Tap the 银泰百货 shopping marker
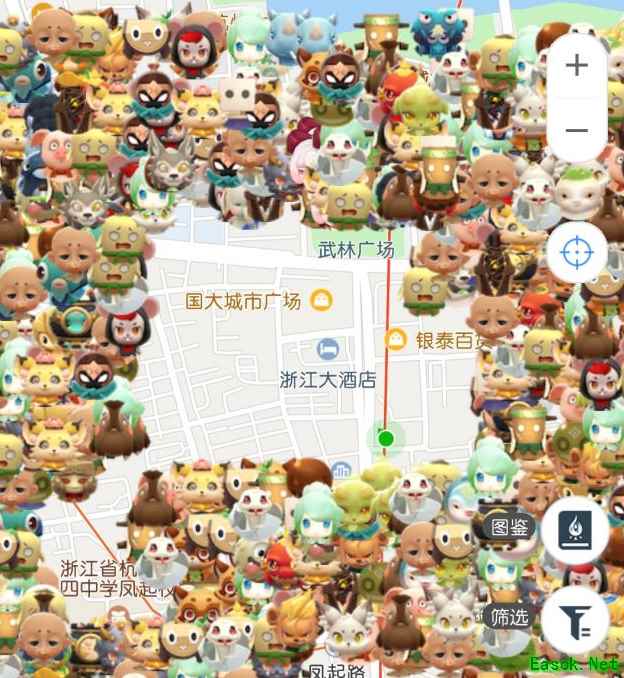This screenshot has width=624, height=678. click(396, 339)
